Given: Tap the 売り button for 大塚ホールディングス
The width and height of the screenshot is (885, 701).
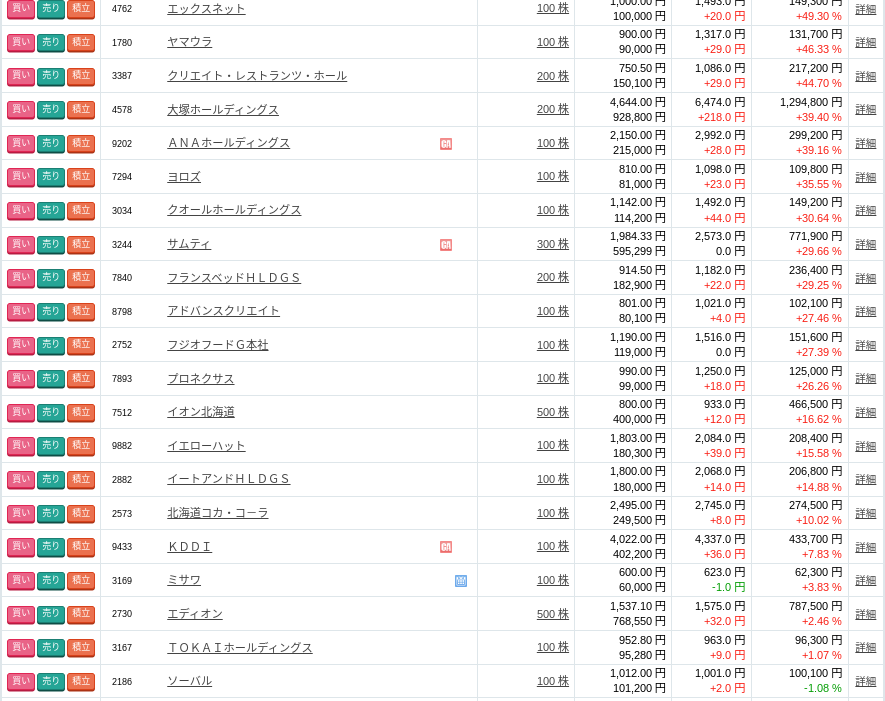Looking at the screenshot, I should click(51, 109).
